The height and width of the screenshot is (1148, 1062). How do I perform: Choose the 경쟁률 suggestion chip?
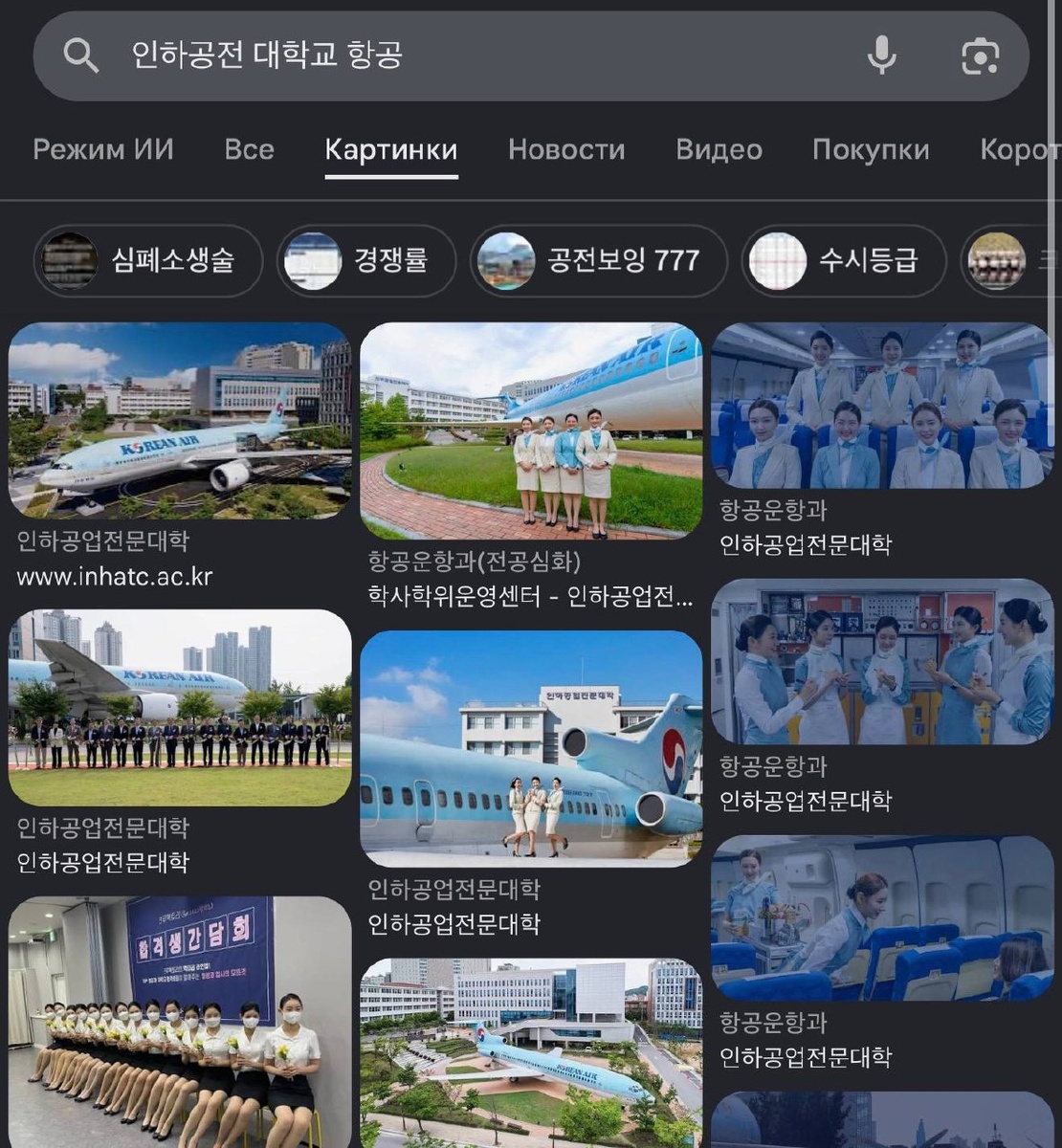coord(366,260)
